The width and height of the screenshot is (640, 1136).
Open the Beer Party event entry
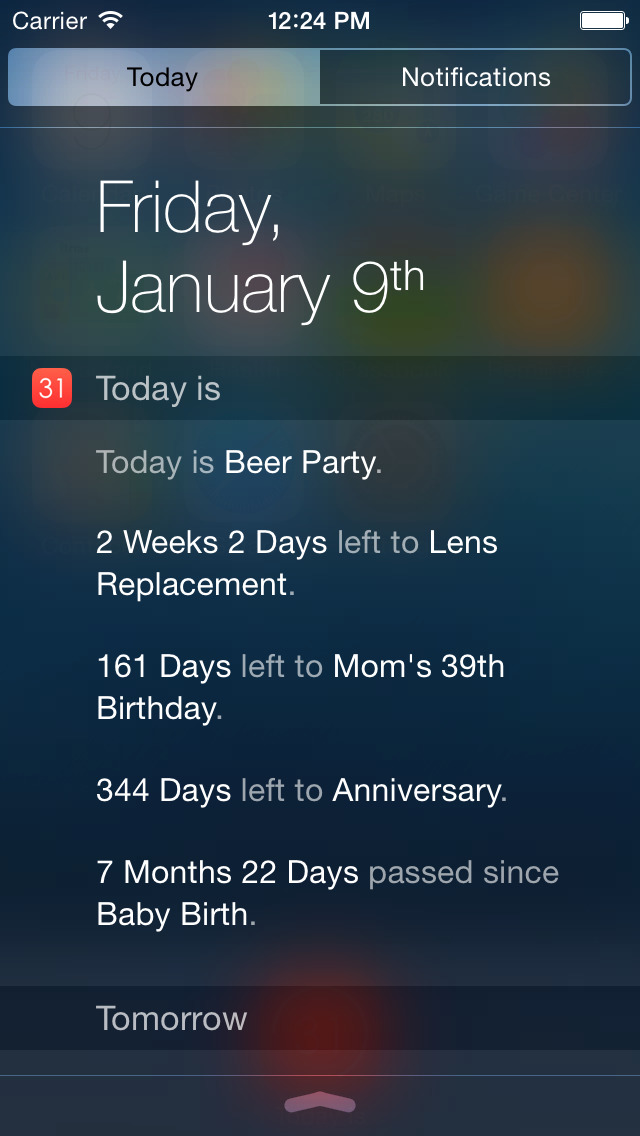tap(240, 463)
